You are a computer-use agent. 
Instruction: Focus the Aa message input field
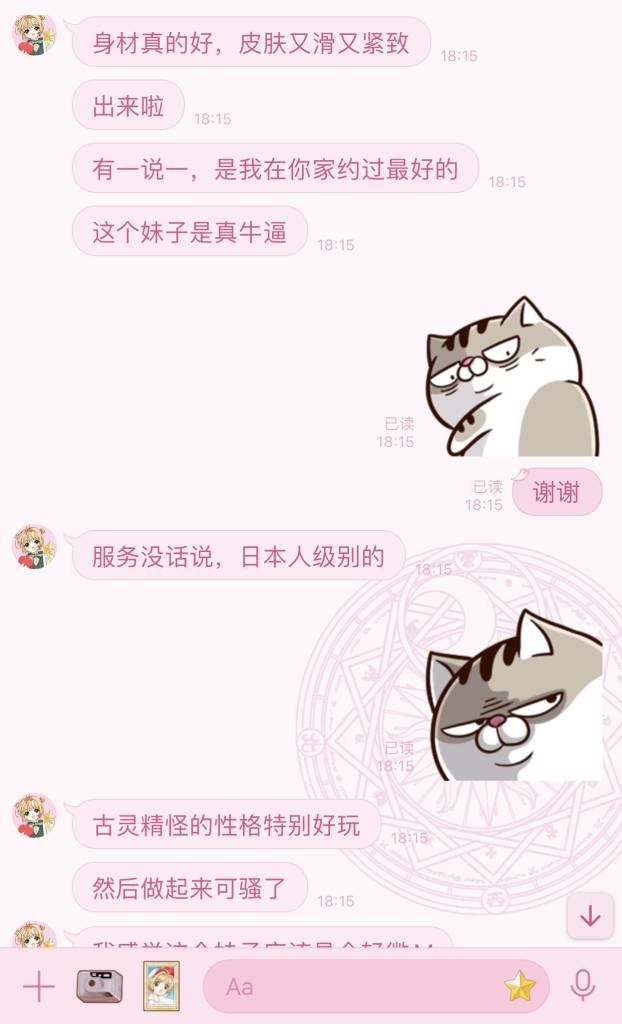(x=350, y=987)
